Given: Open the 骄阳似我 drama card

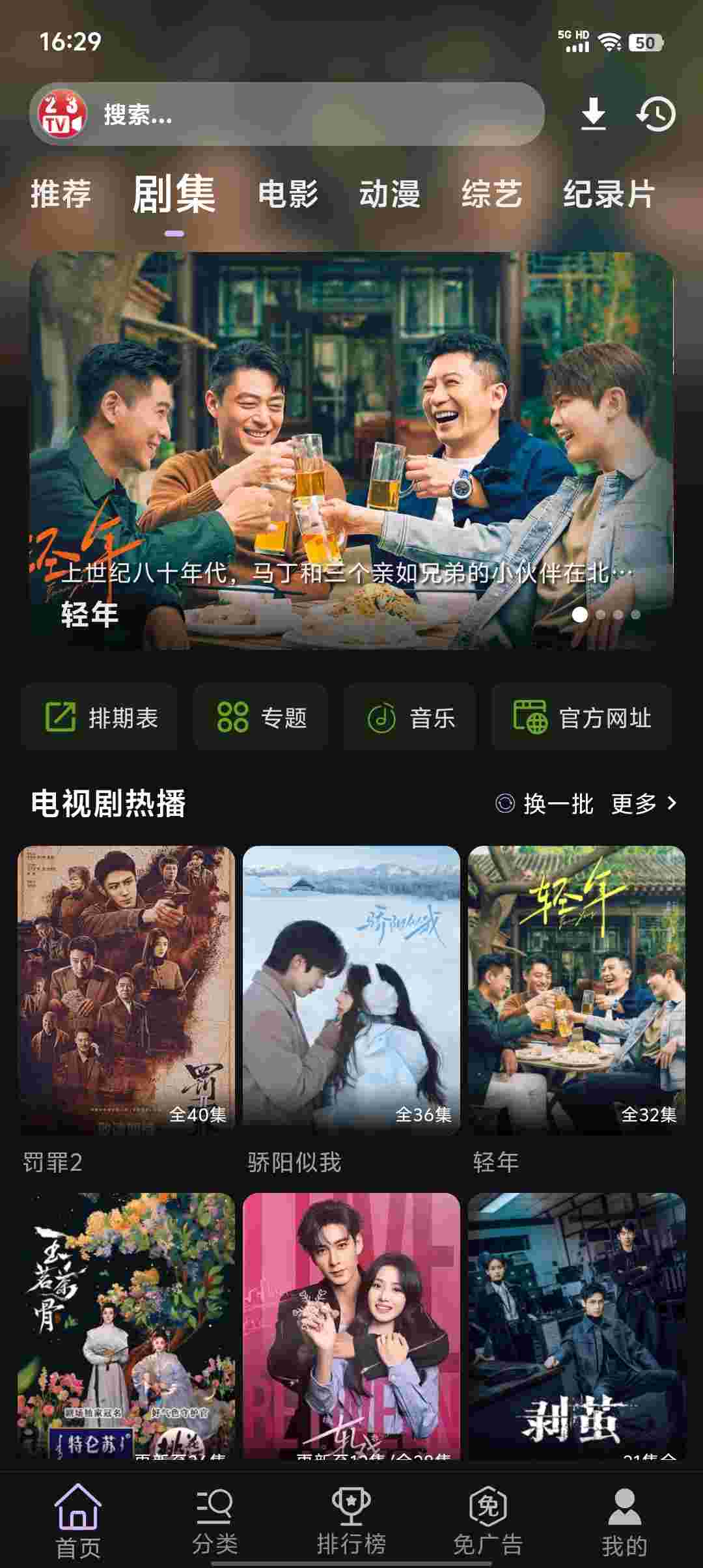Looking at the screenshot, I should click(x=351, y=990).
